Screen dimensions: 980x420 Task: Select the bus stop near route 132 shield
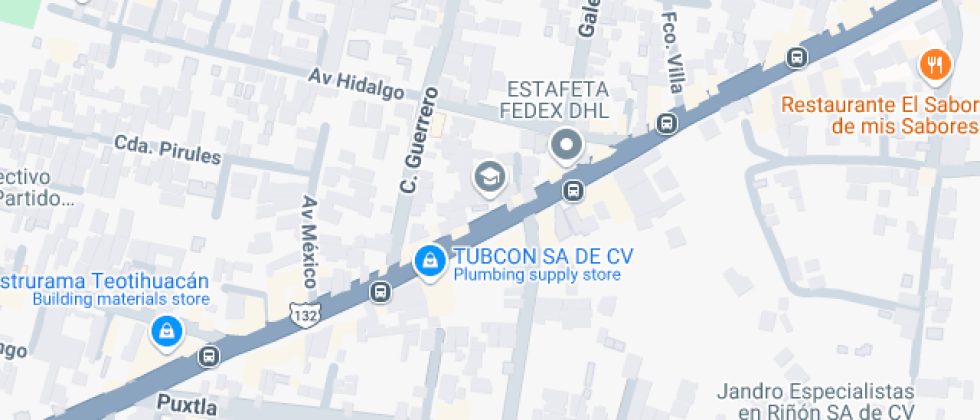(380, 292)
